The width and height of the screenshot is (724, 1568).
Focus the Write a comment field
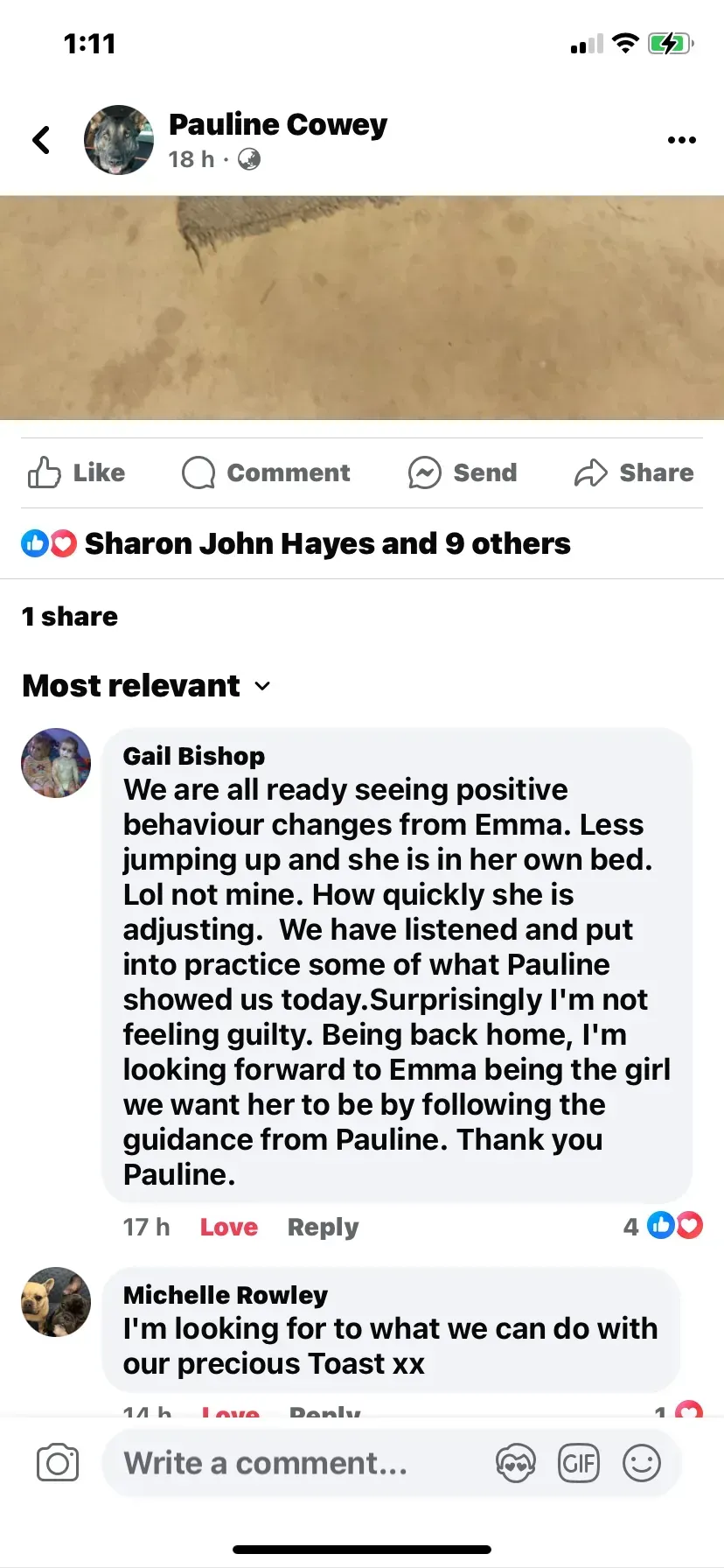[297, 1463]
